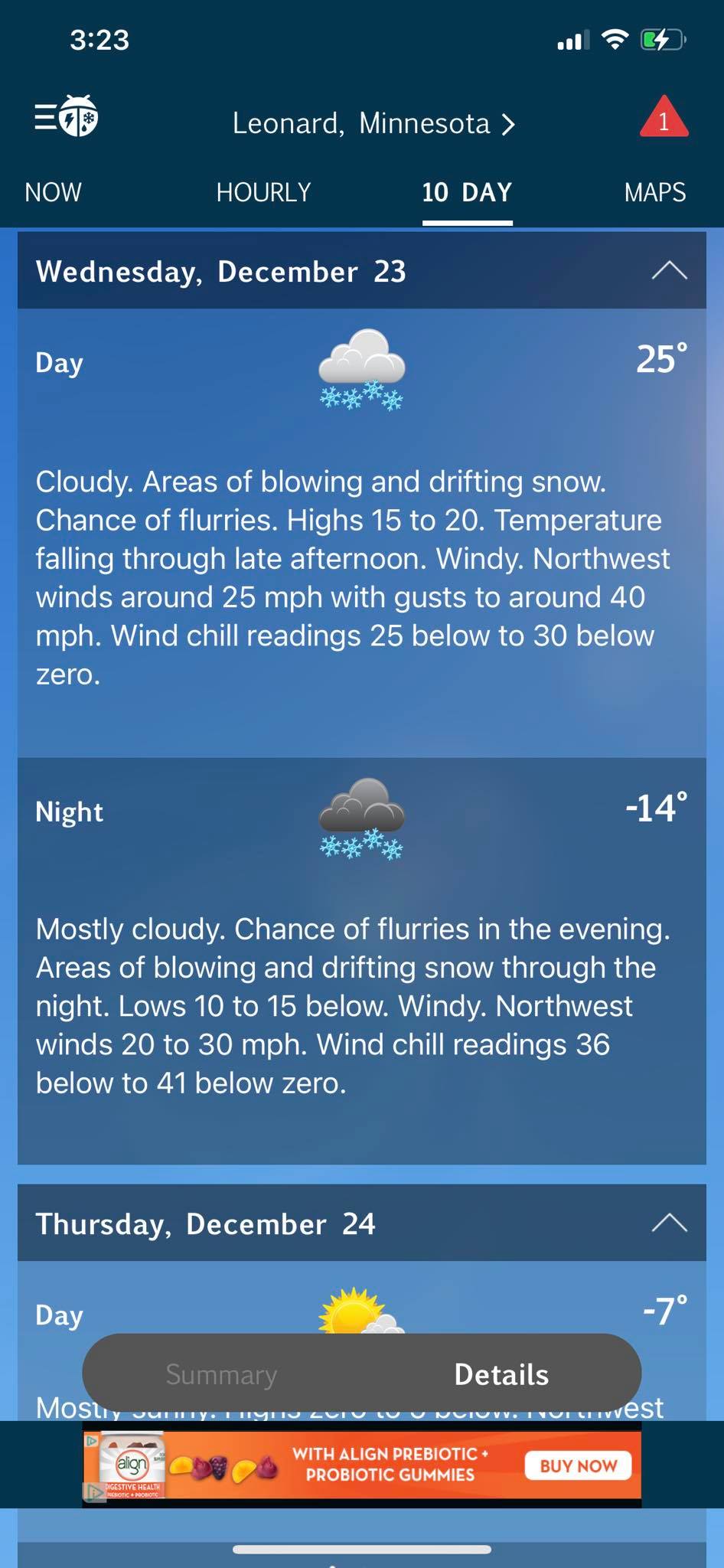
Task: Select the 10 DAY tab
Action: tap(467, 192)
